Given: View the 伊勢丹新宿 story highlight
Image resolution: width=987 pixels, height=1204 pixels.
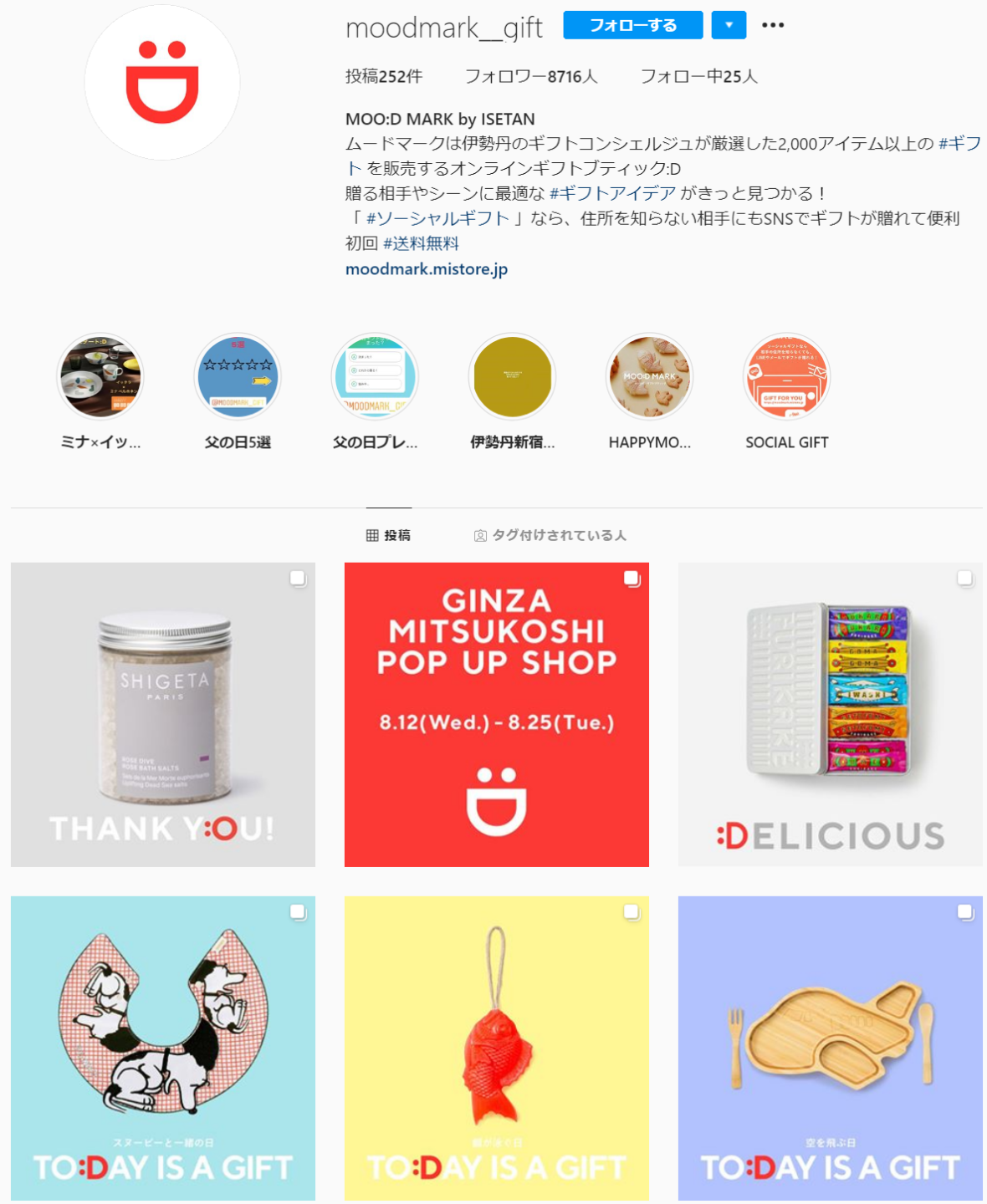Looking at the screenshot, I should point(513,377).
